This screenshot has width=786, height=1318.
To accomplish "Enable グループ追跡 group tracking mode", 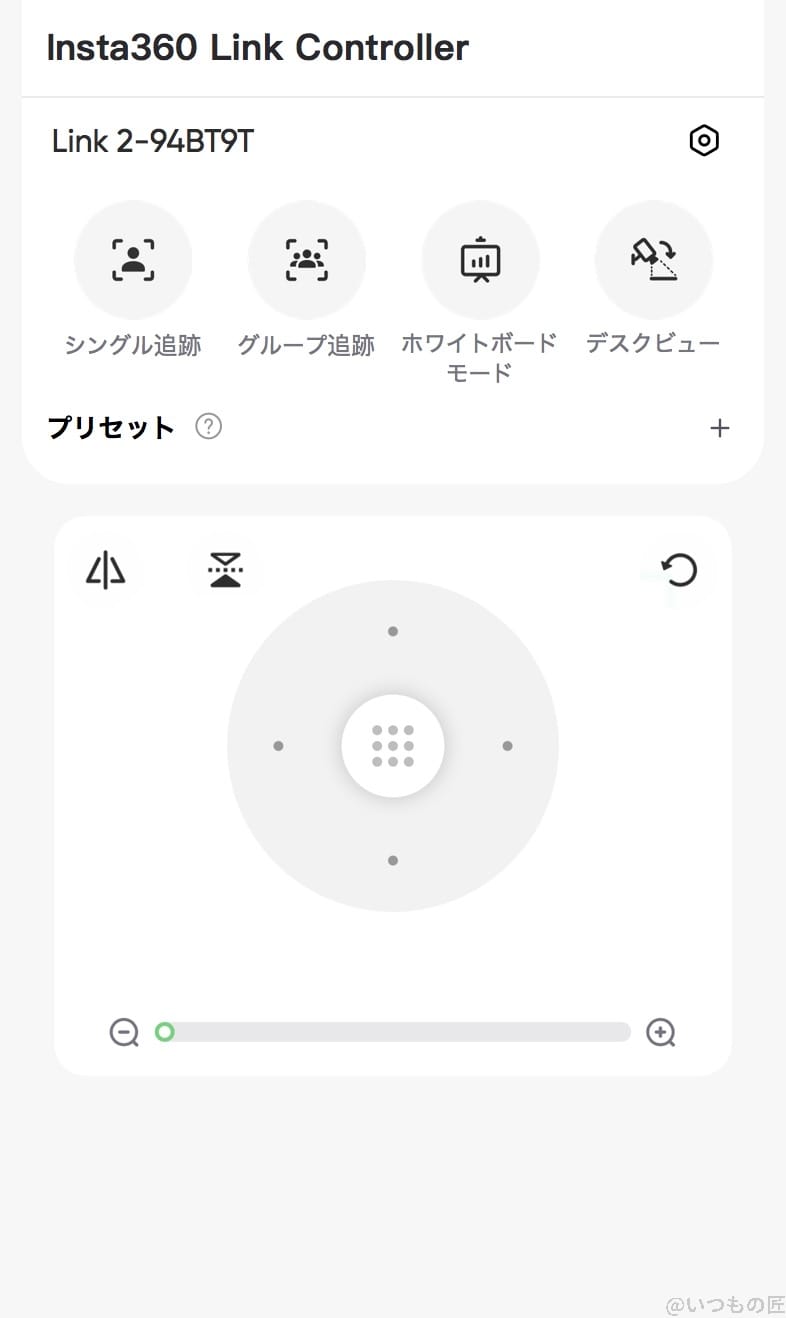I will pos(306,260).
